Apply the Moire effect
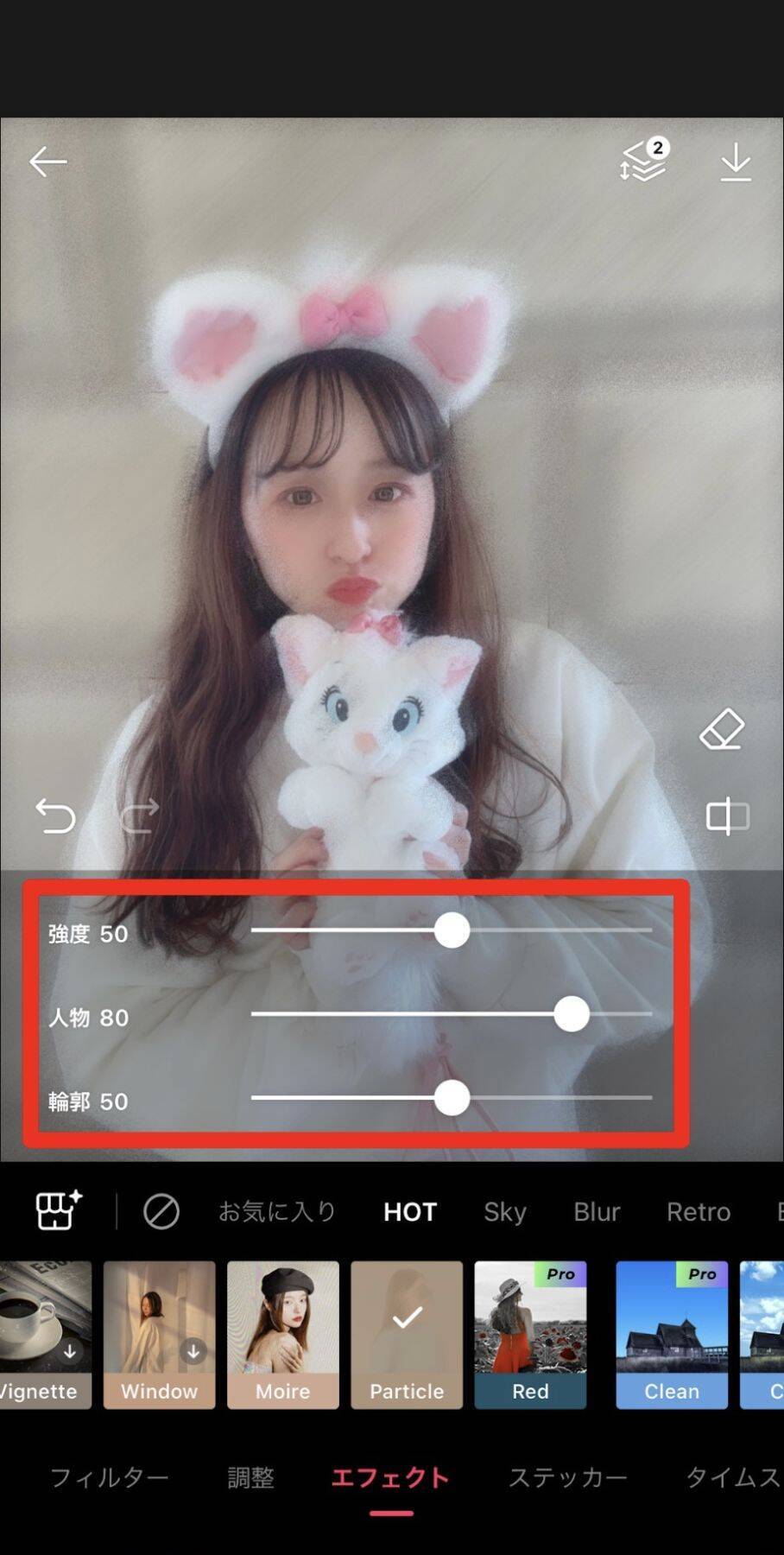Screen dimensions: 784x1555 (x=282, y=1334)
